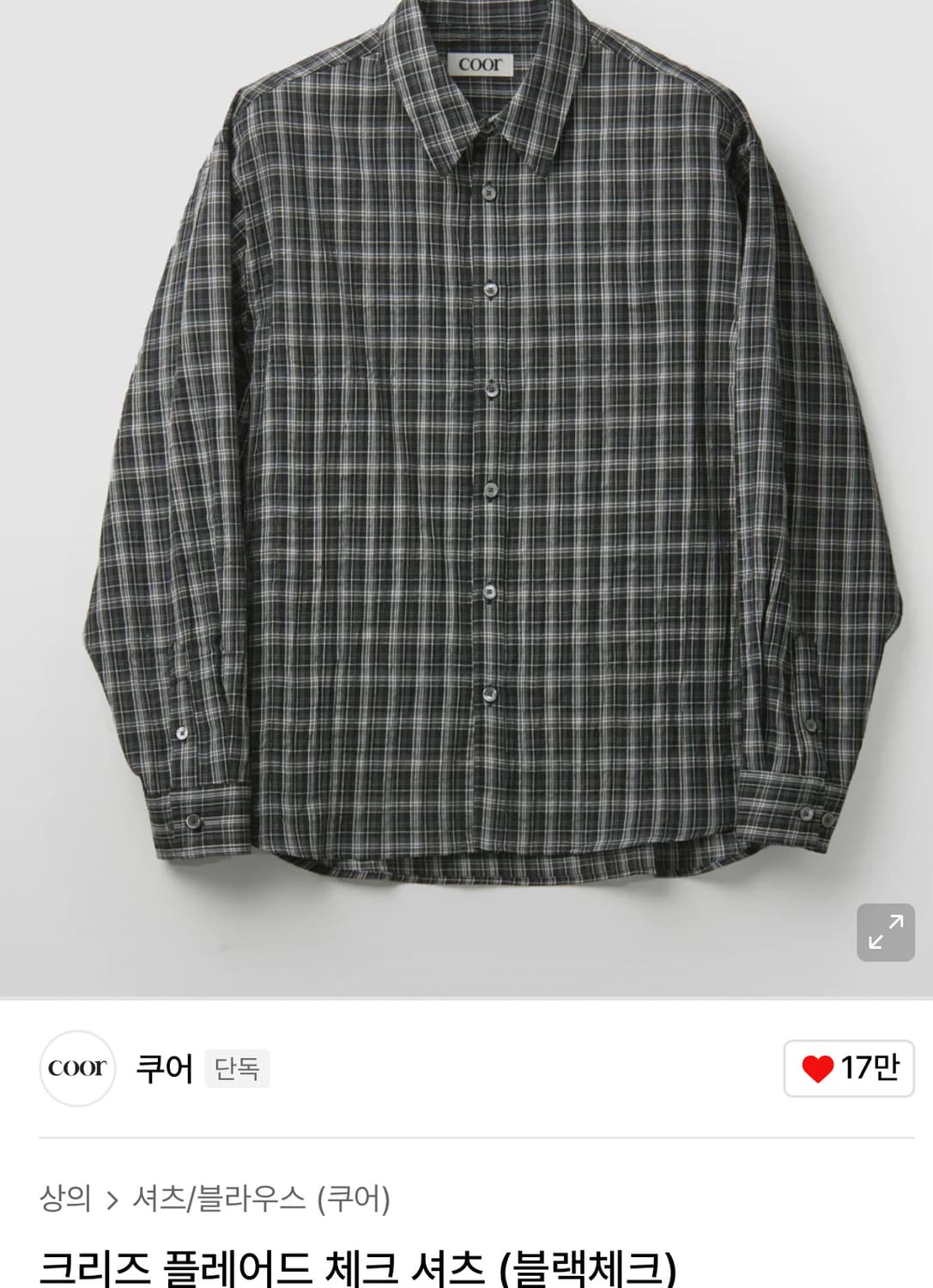Viewport: 933px width, 1288px height.
Task: Like the coor brand with heart button
Action: (849, 1068)
